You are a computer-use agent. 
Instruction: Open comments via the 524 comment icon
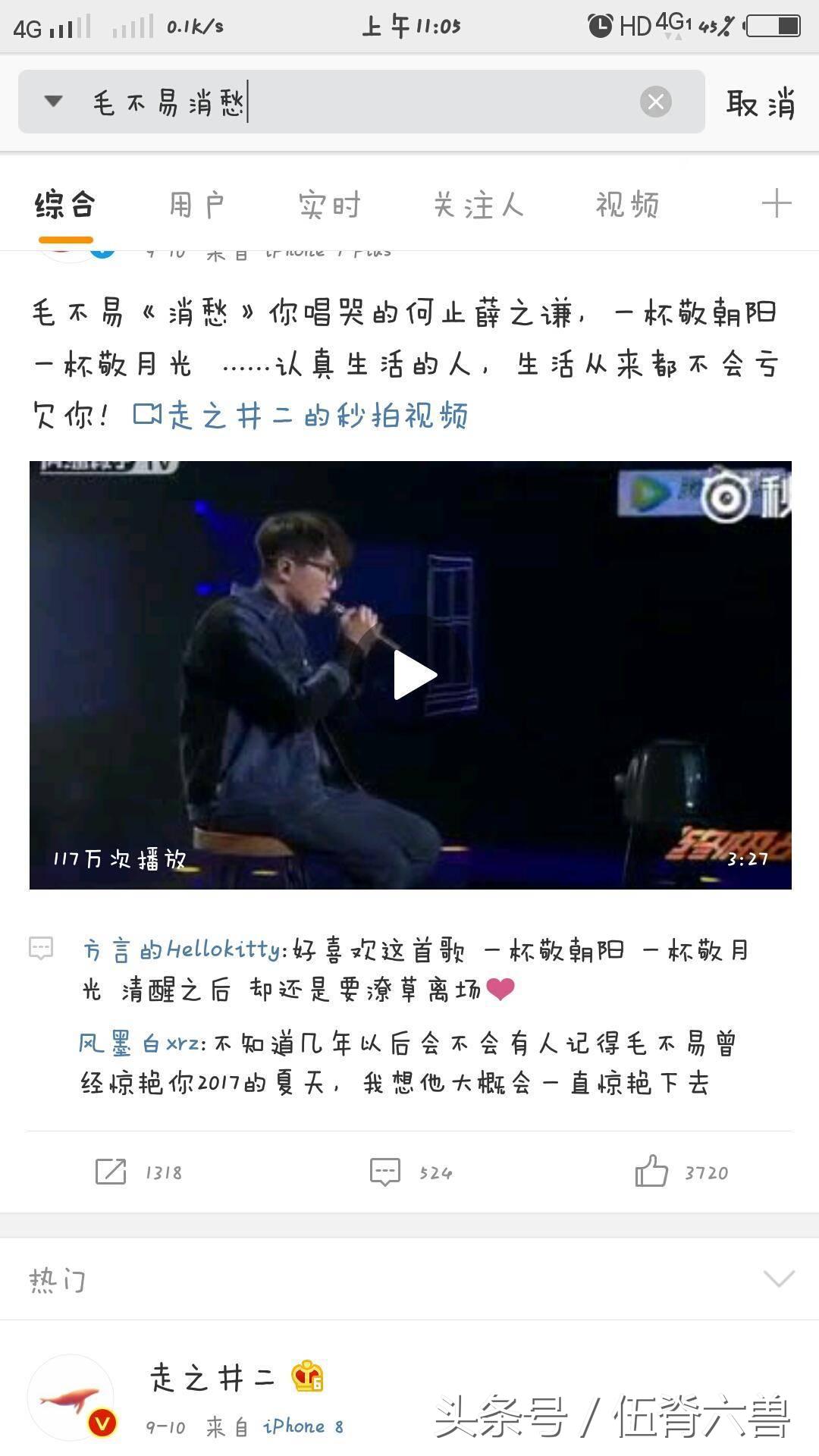point(387,1172)
